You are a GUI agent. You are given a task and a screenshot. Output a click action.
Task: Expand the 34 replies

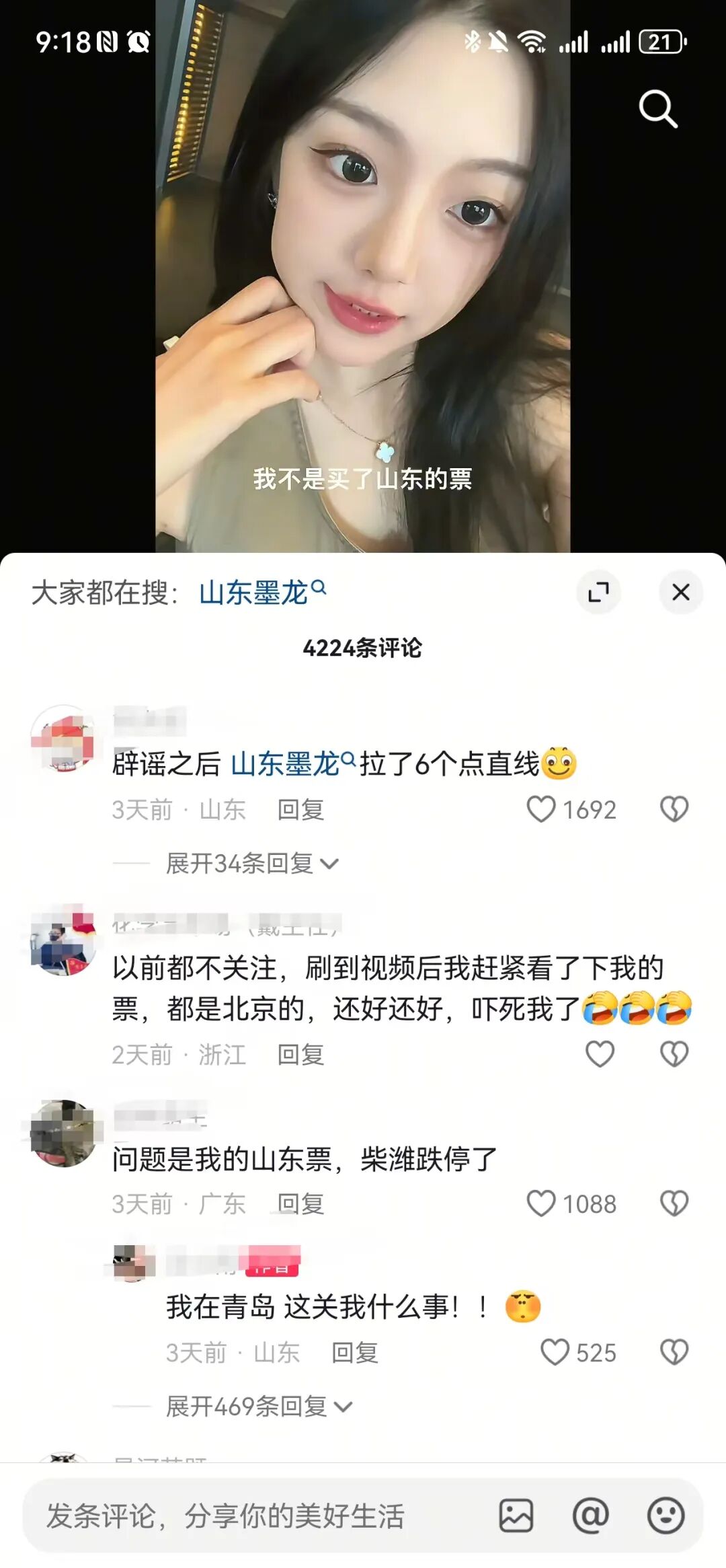coord(252,863)
